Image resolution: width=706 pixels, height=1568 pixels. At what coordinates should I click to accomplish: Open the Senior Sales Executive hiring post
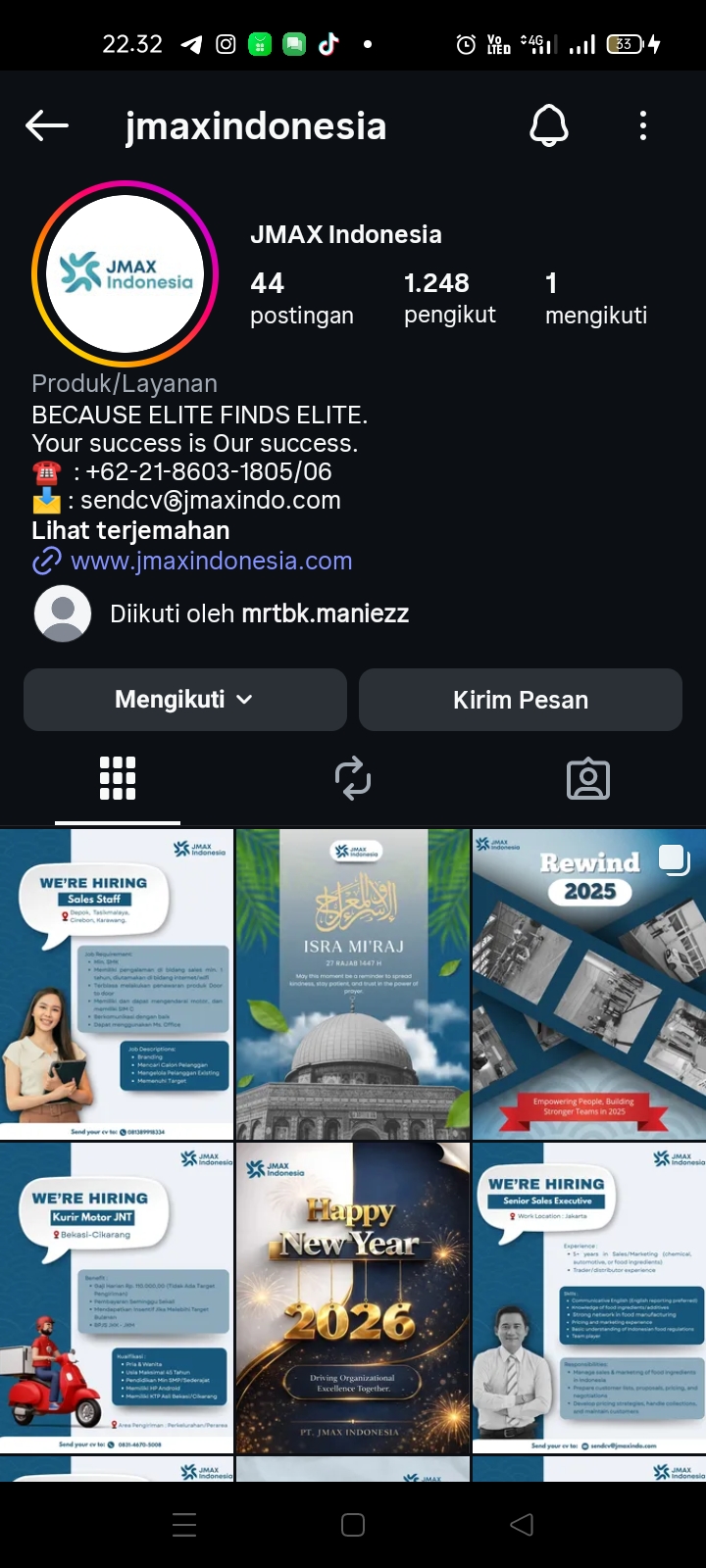point(589,1298)
